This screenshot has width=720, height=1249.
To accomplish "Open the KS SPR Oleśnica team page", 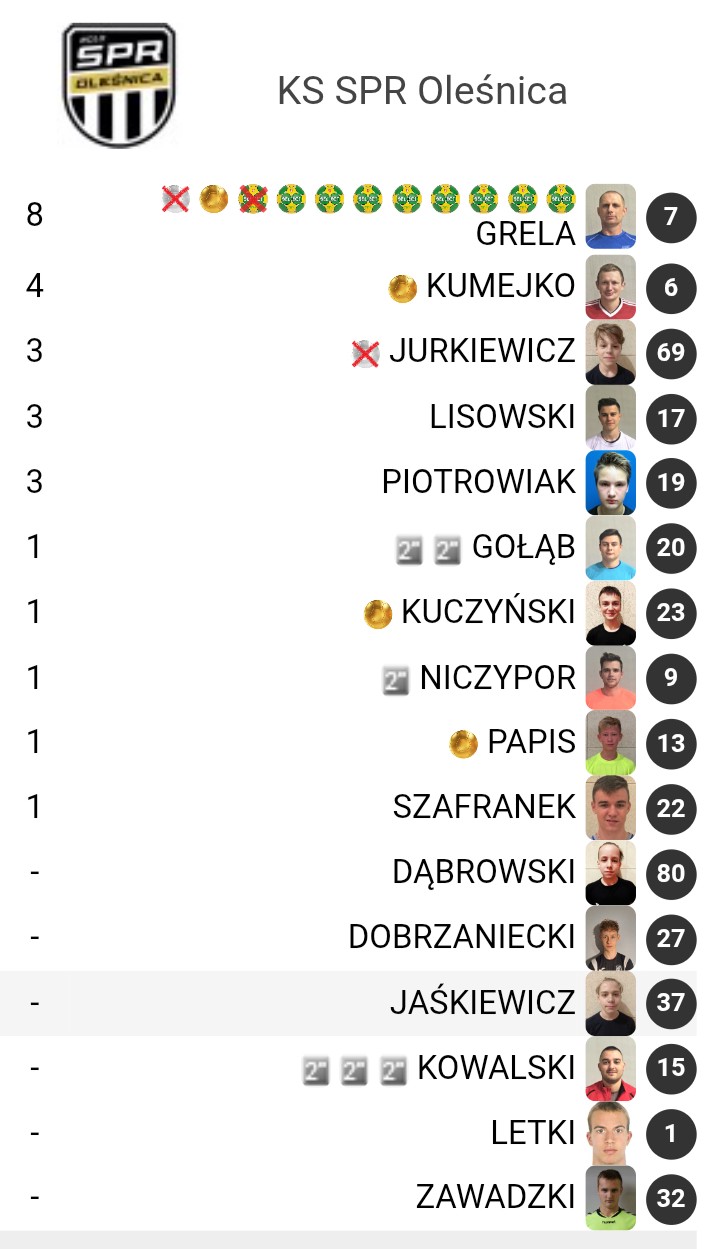I will [x=422, y=91].
